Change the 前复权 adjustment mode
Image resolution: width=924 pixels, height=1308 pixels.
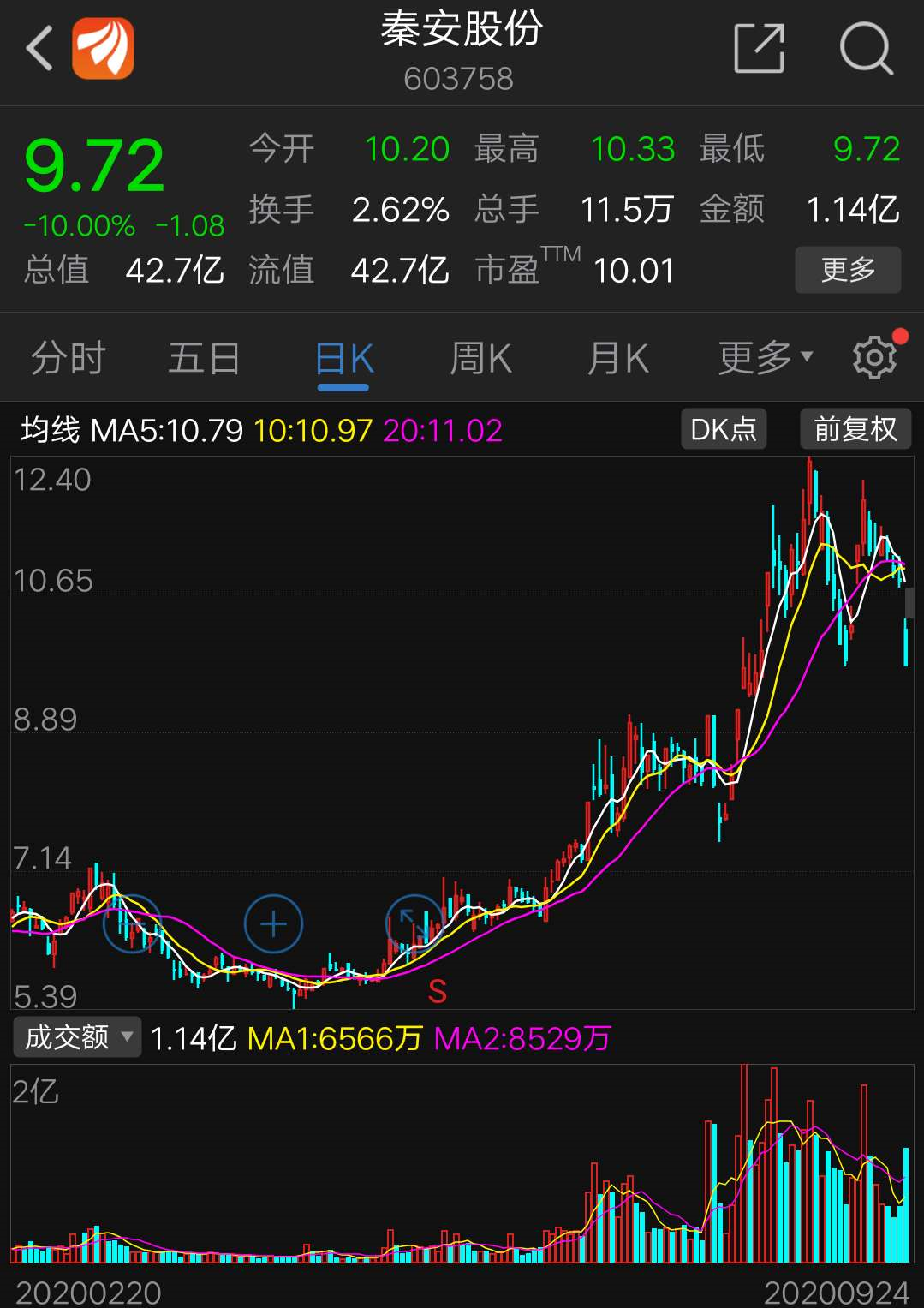(855, 429)
